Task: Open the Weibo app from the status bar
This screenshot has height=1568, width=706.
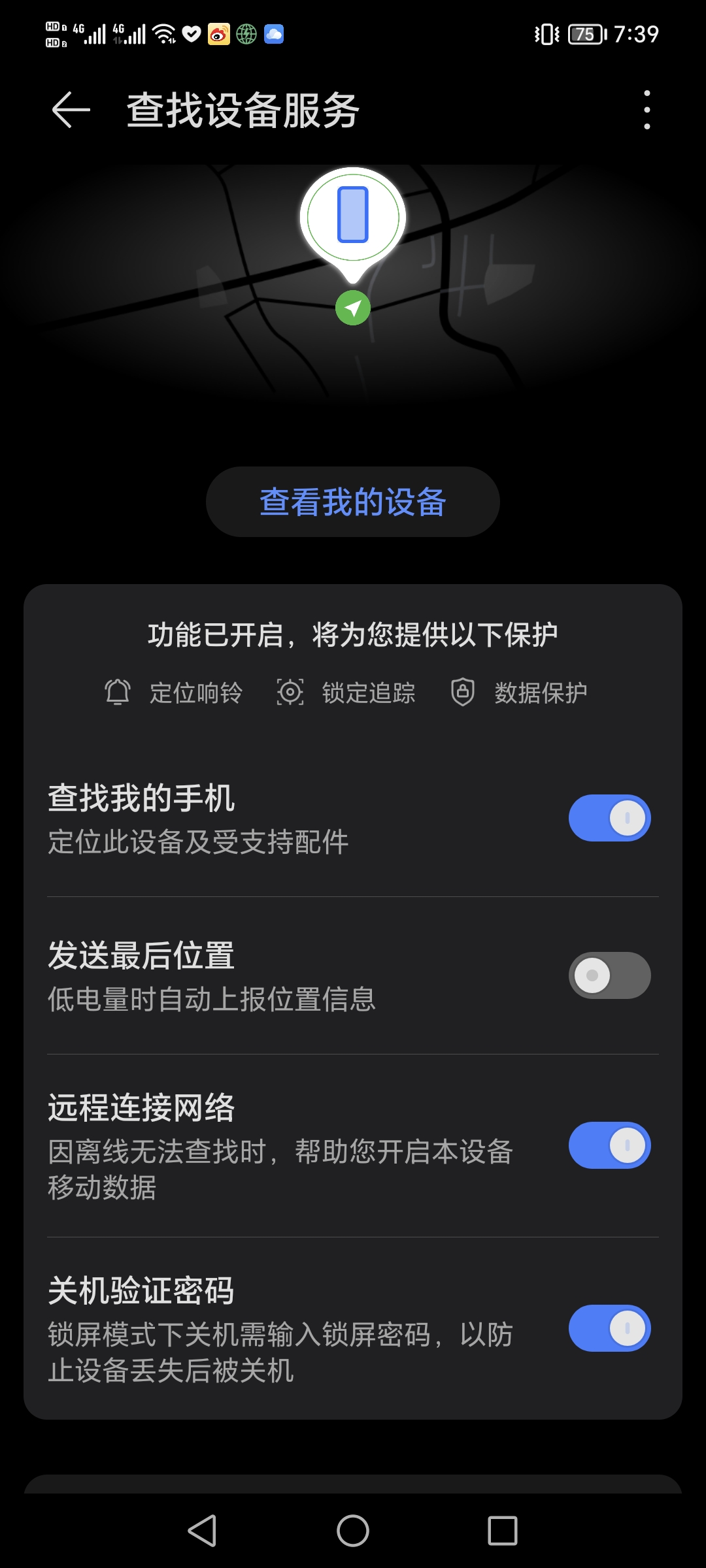Action: point(218,33)
